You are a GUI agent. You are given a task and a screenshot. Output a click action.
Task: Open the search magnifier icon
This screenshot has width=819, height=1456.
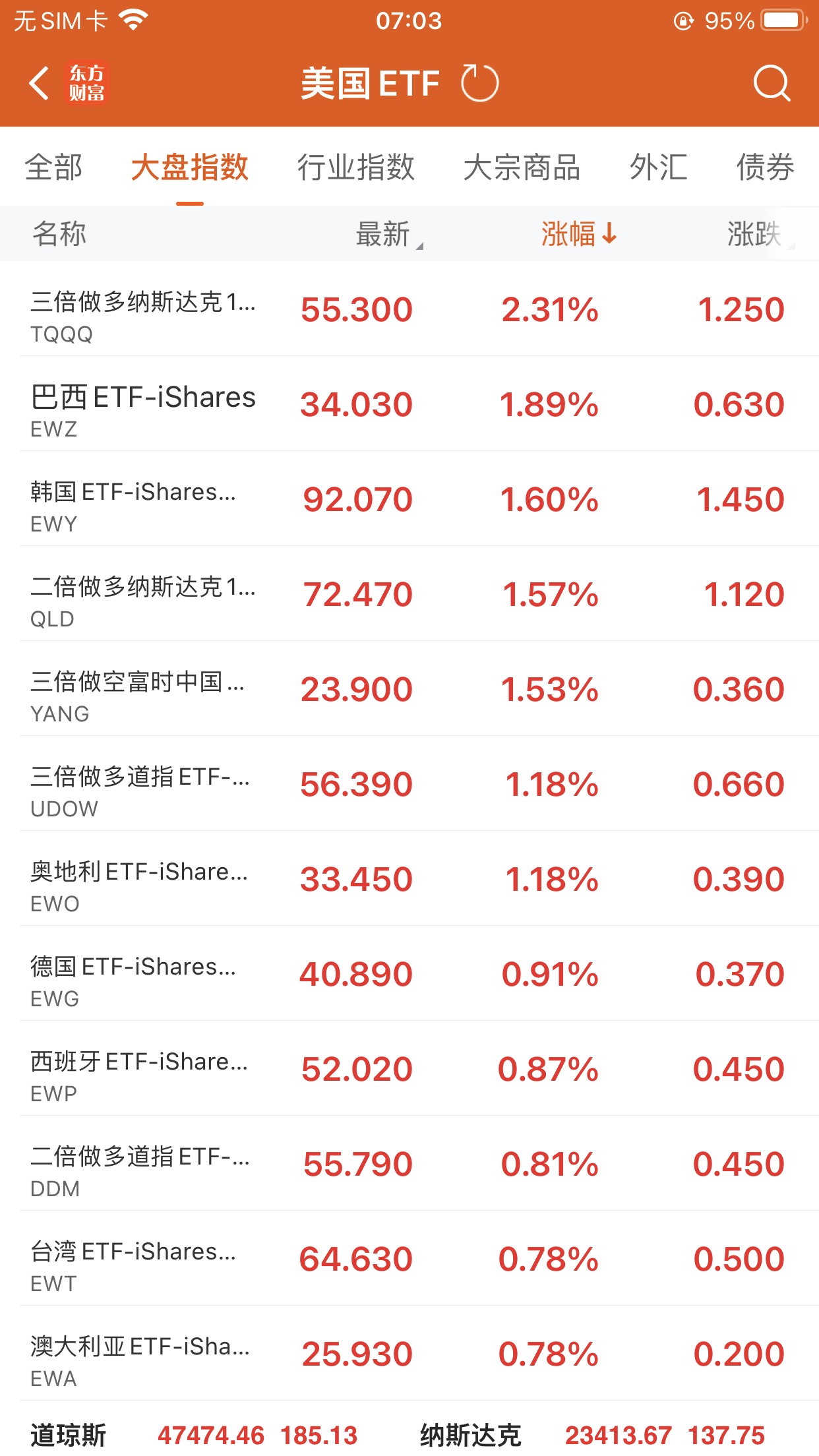pos(771,84)
